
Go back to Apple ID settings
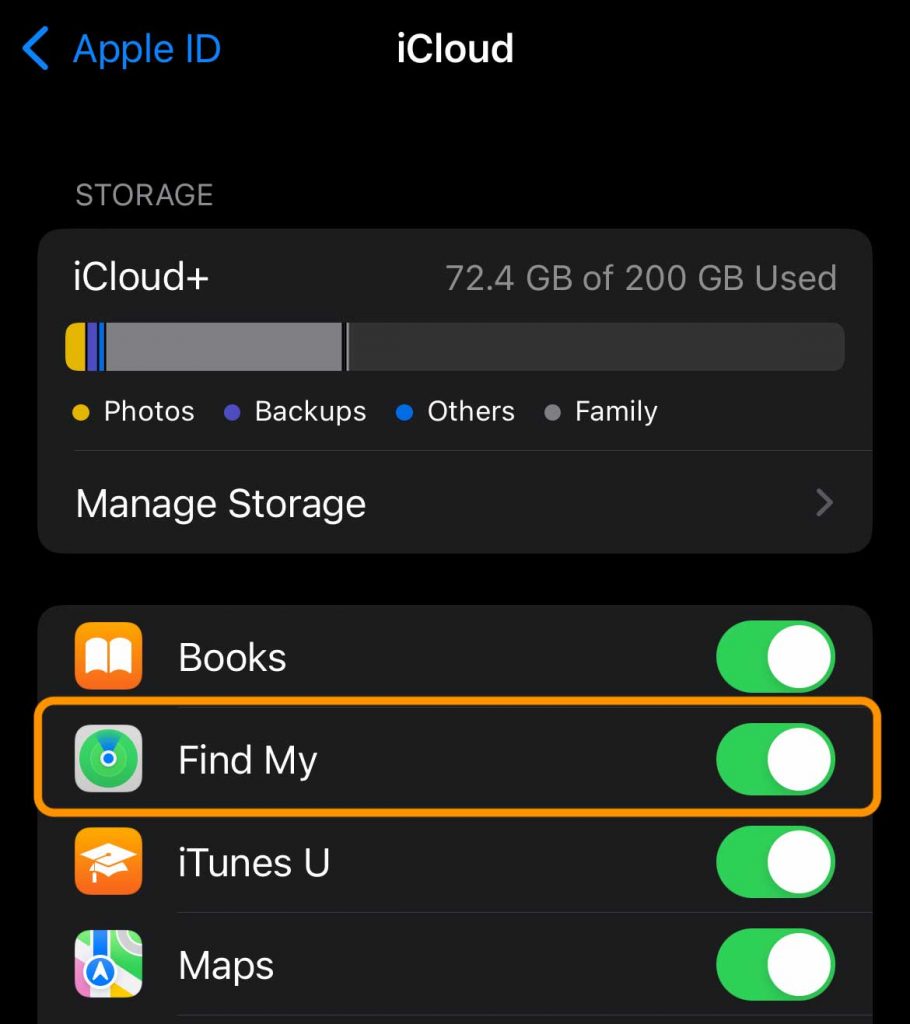click(x=122, y=49)
